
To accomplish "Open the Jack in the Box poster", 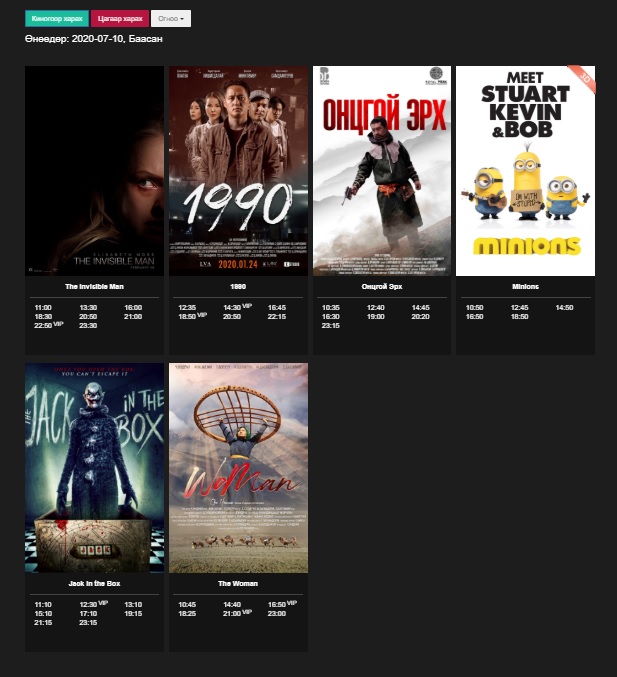I will click(95, 467).
